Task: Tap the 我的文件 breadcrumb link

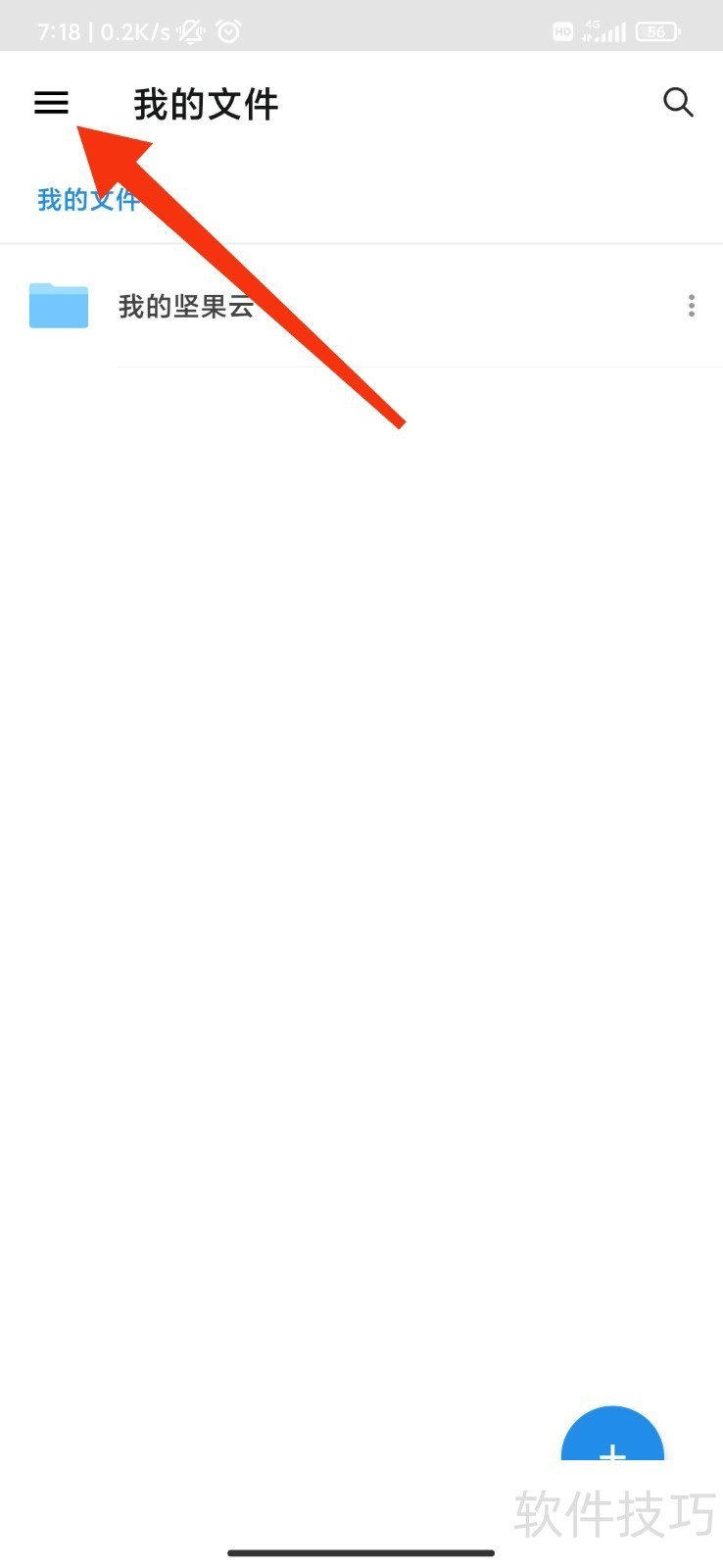Action: click(x=86, y=200)
